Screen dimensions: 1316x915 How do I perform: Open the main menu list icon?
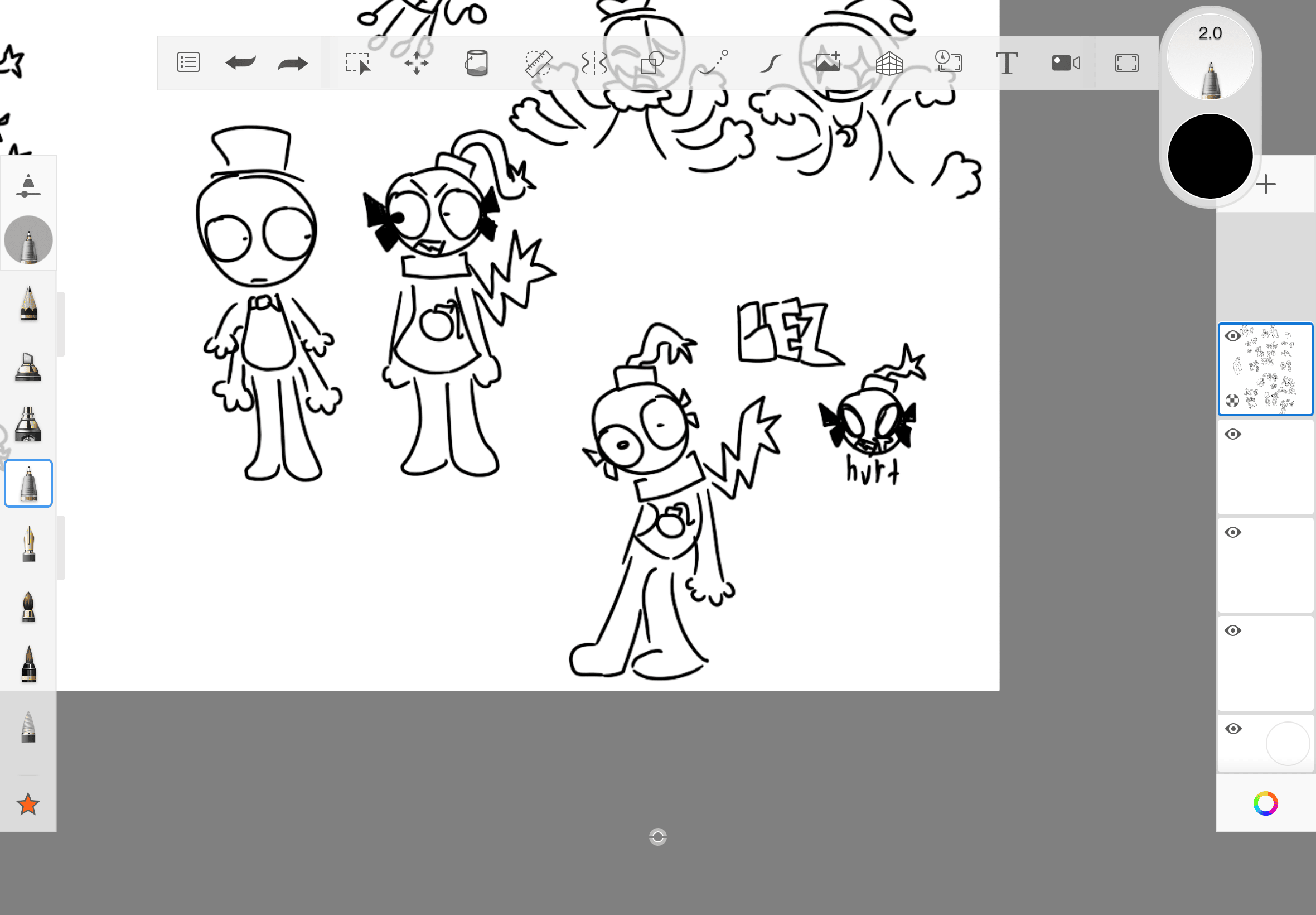pos(188,62)
